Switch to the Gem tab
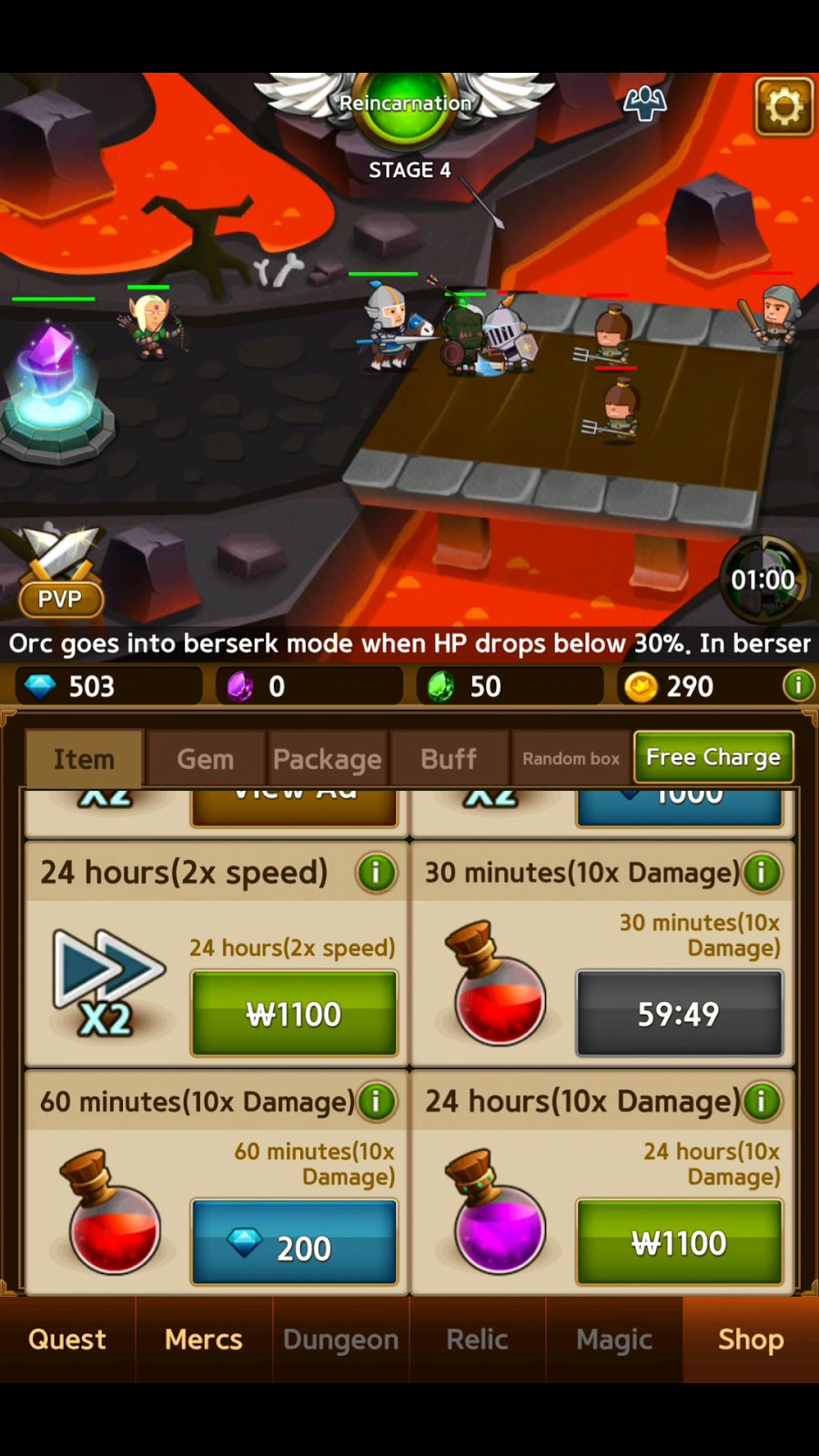The width and height of the screenshot is (819, 1456). (x=206, y=759)
